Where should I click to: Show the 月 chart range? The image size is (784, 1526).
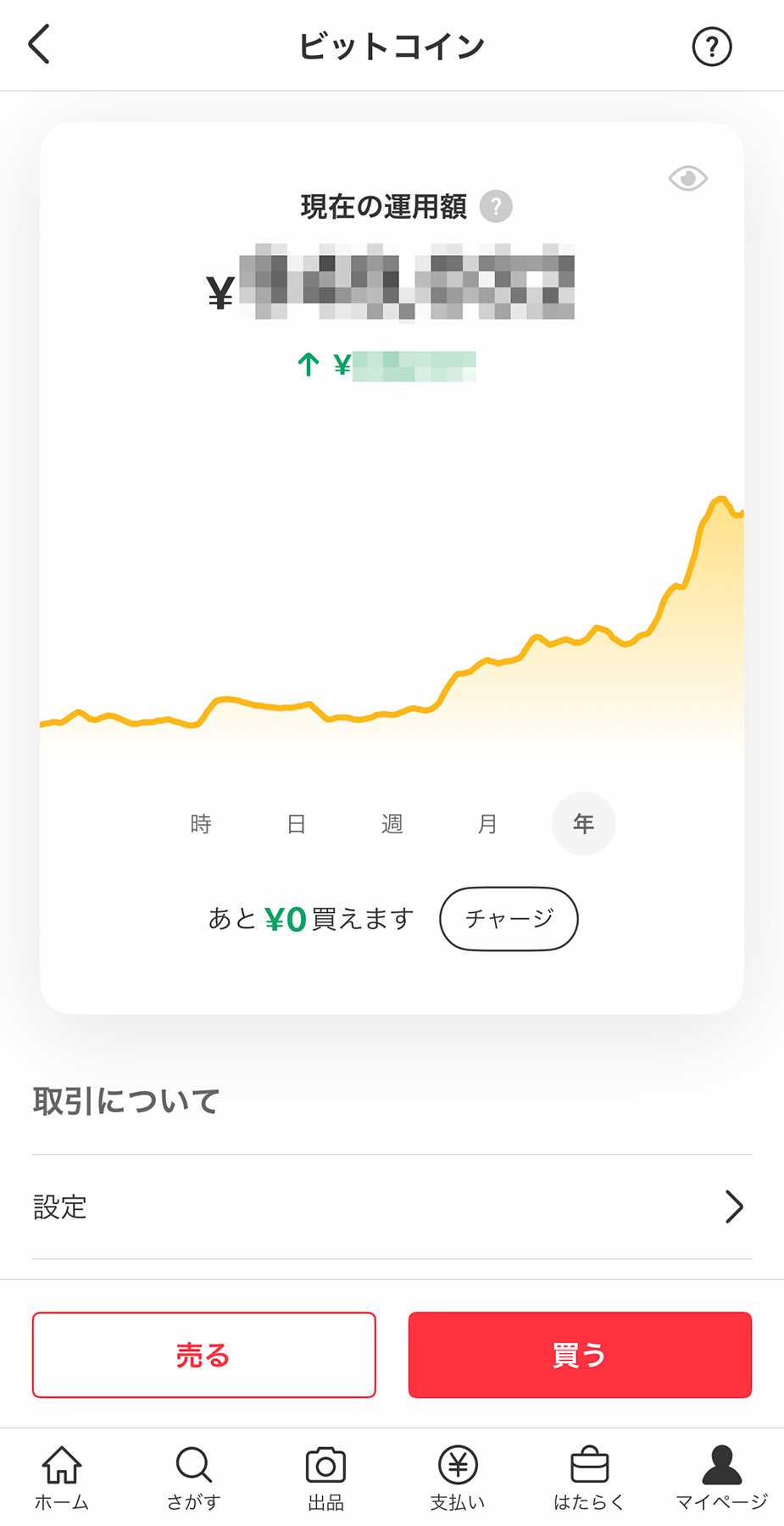tap(487, 823)
